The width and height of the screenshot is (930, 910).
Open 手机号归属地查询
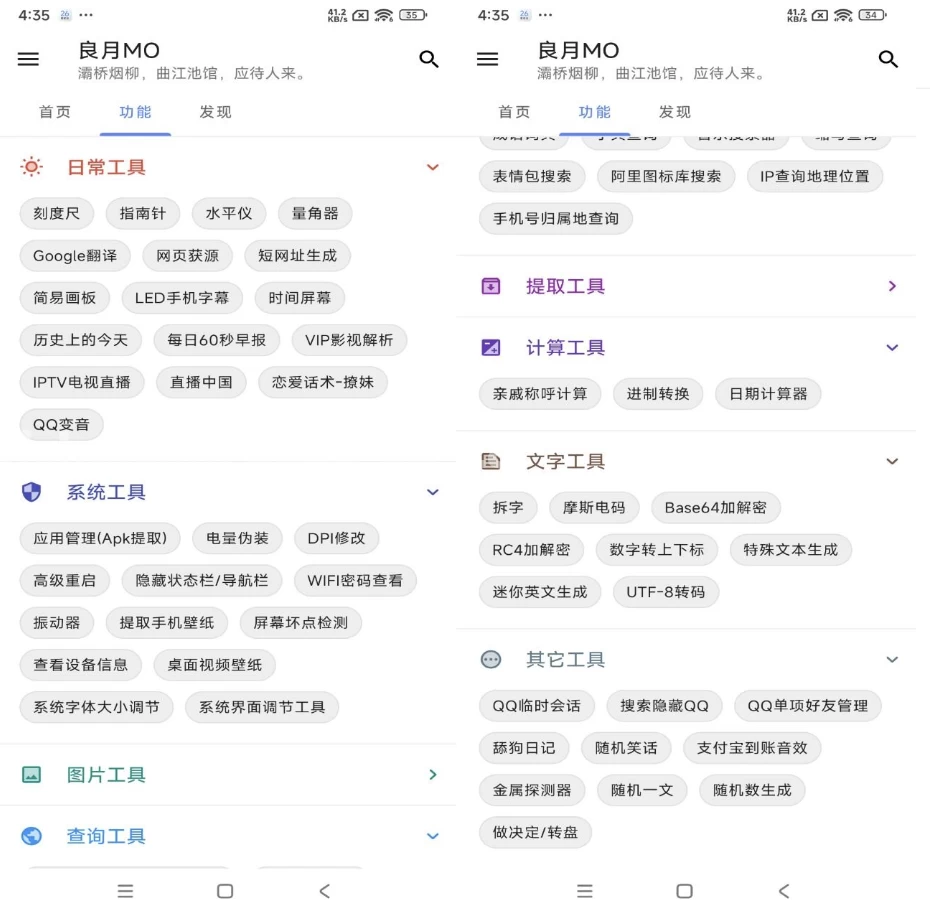coord(555,219)
